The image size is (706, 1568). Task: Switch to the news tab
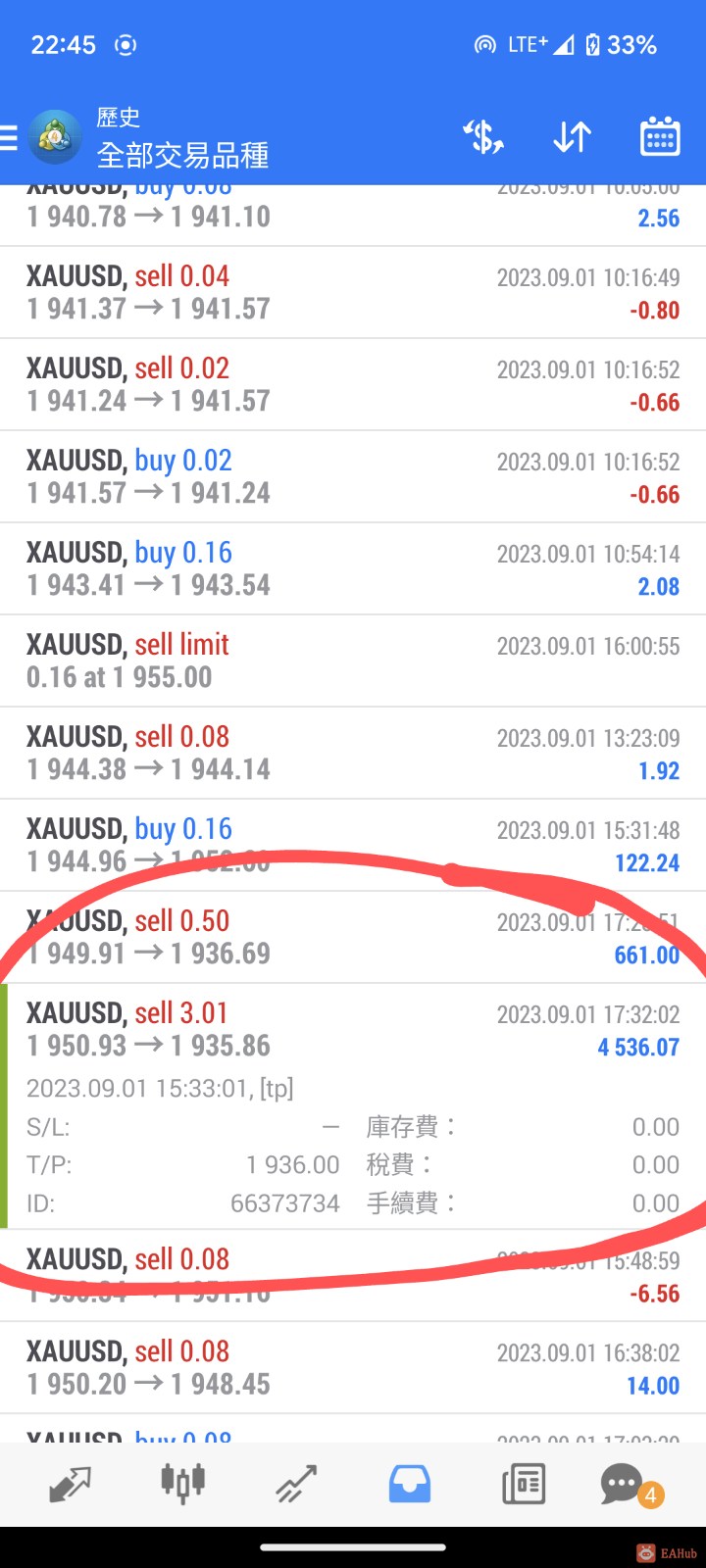[x=524, y=1484]
